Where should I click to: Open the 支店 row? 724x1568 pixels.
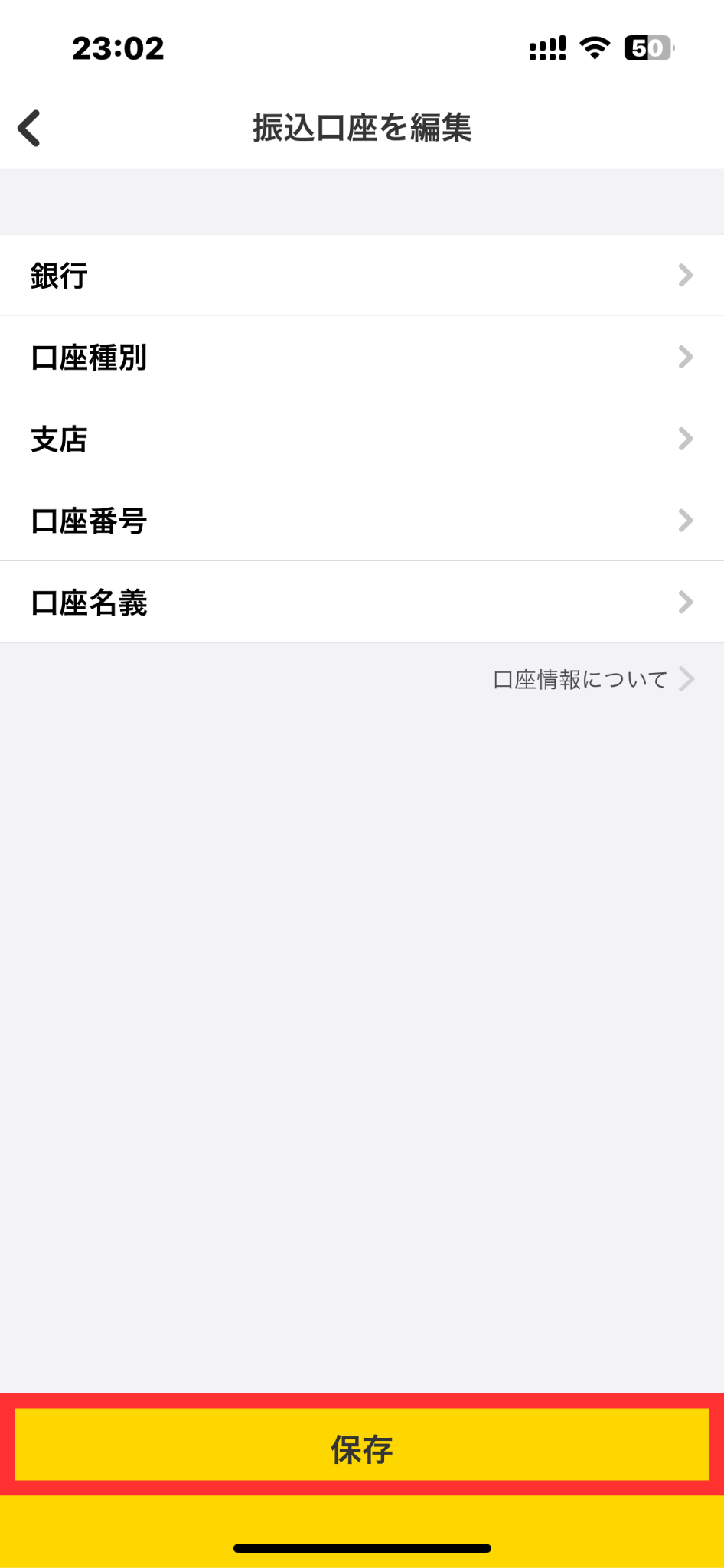click(x=362, y=439)
